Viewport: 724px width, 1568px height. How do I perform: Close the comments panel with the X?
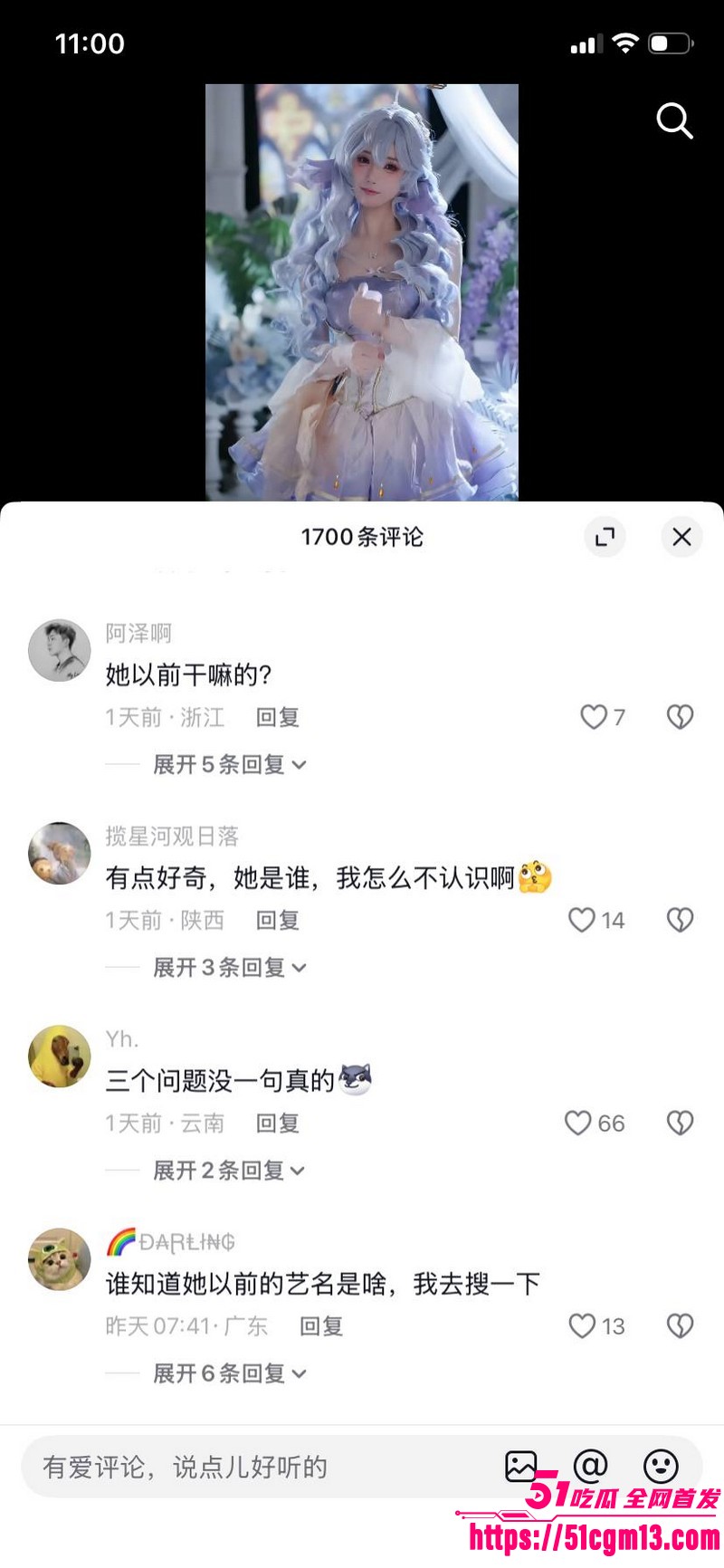click(681, 537)
